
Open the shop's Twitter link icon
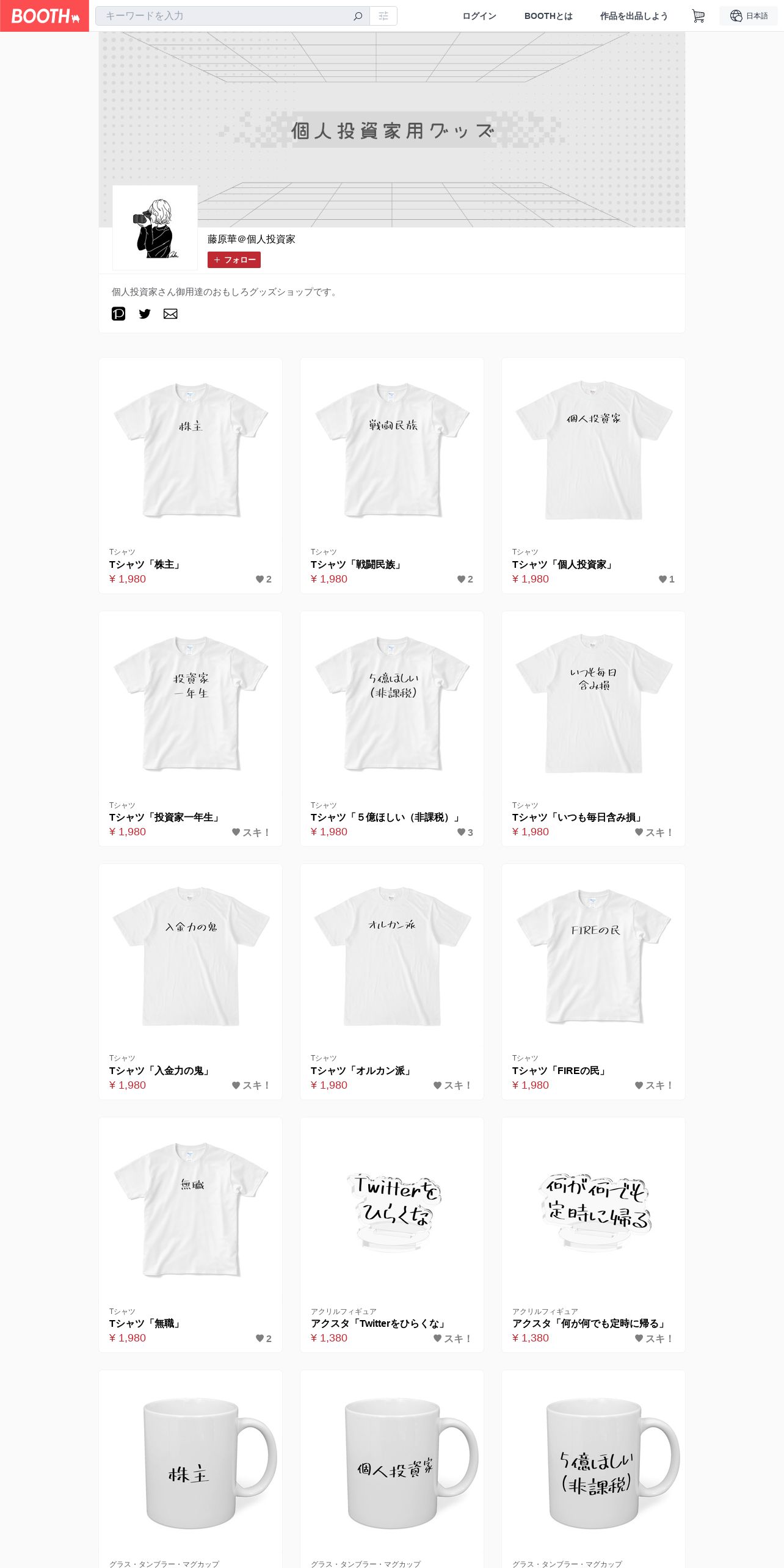pos(145,314)
